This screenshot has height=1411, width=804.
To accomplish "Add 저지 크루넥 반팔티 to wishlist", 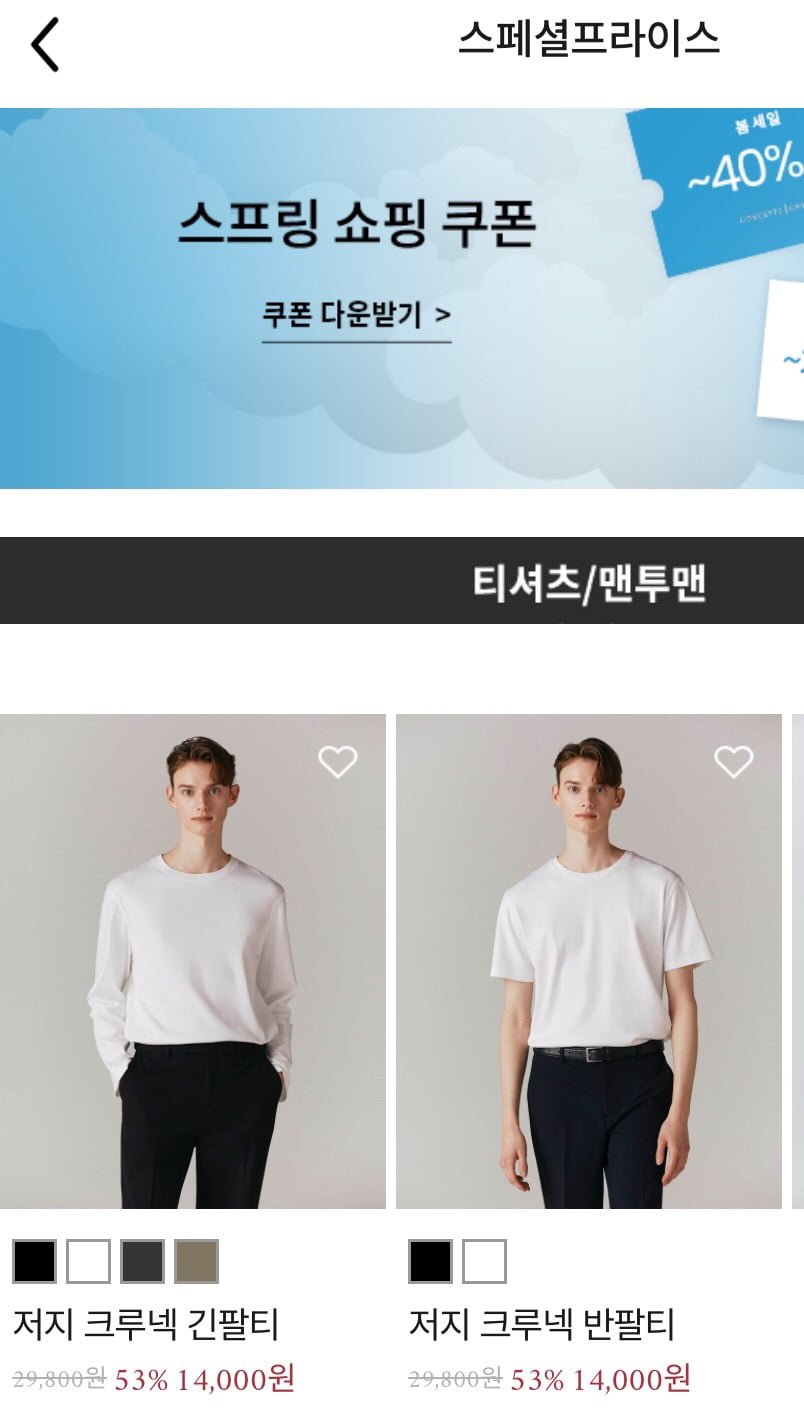I will (x=733, y=762).
